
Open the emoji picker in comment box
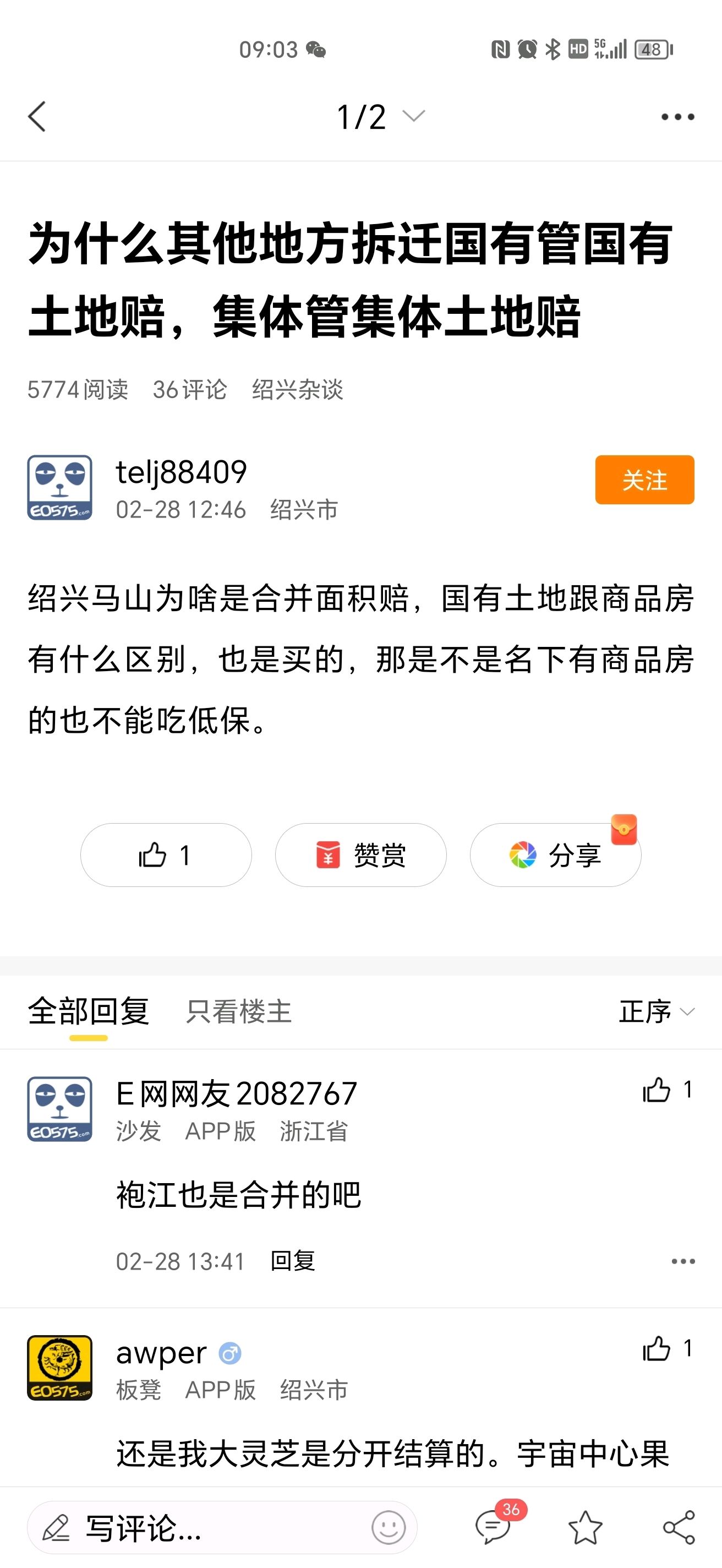click(x=389, y=1527)
